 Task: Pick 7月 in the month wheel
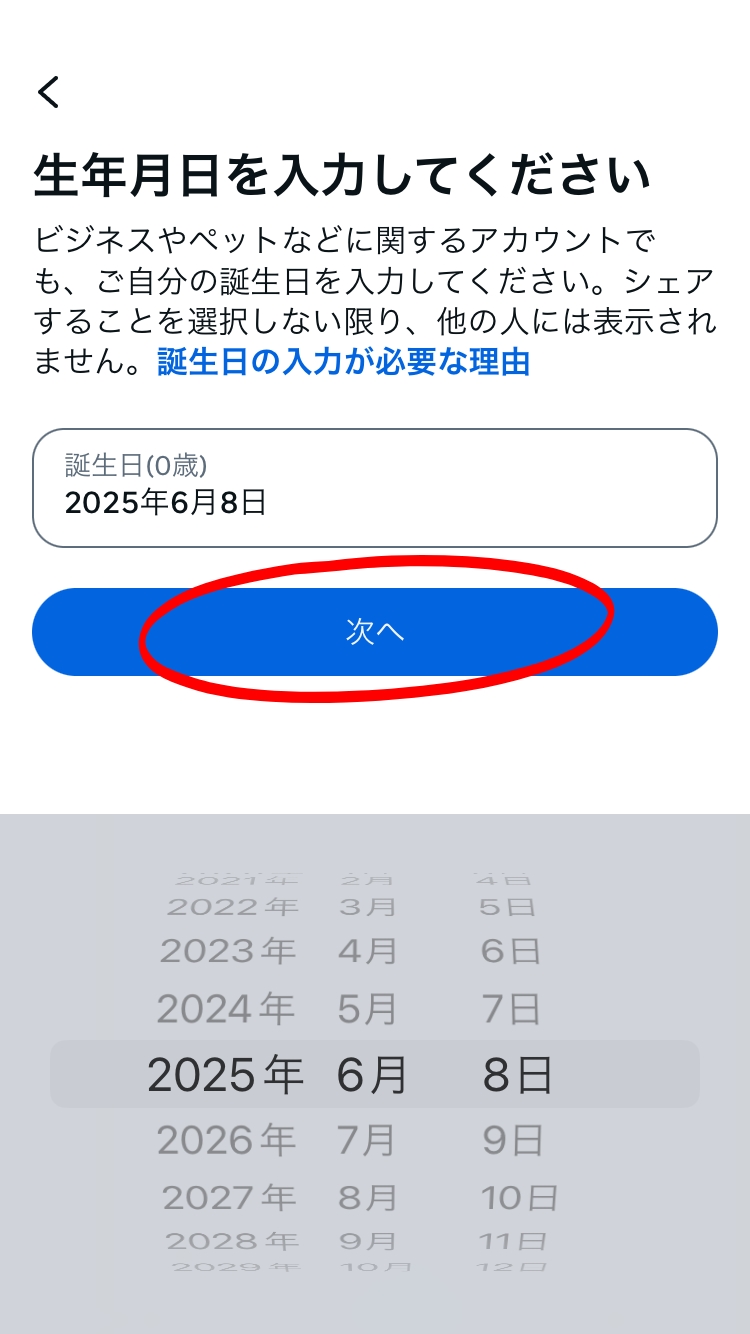click(x=368, y=1140)
